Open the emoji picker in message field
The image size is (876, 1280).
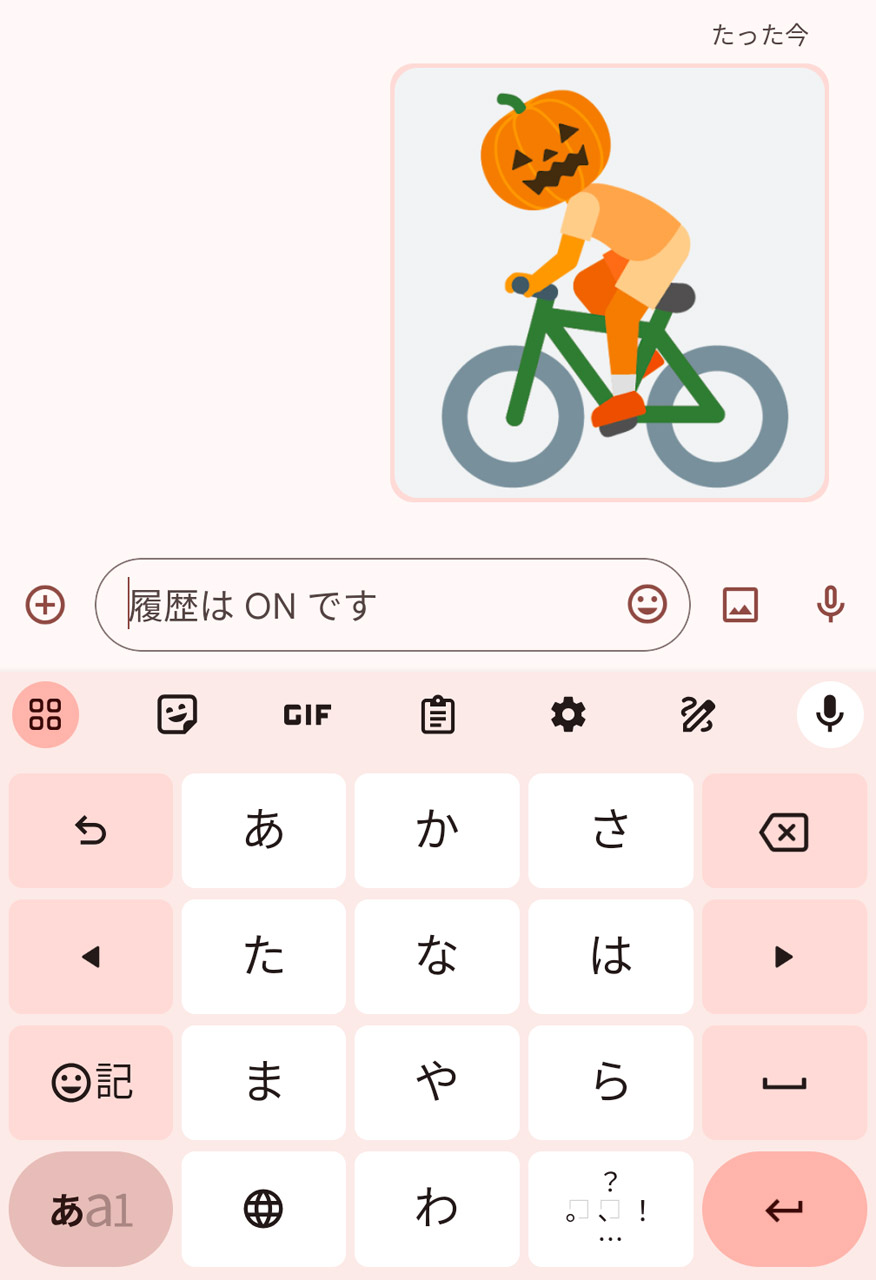tap(647, 604)
